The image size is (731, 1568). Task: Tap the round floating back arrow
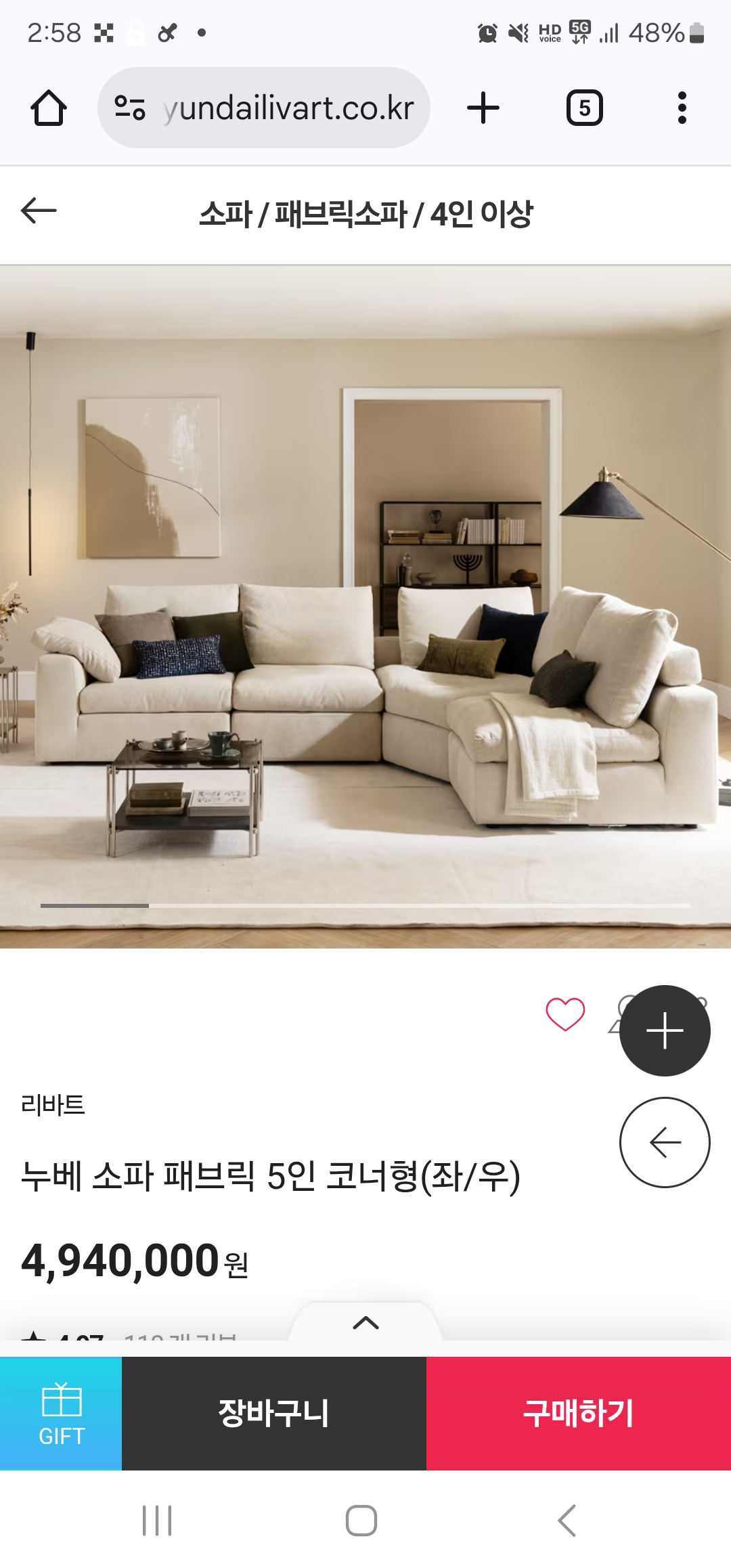665,1142
